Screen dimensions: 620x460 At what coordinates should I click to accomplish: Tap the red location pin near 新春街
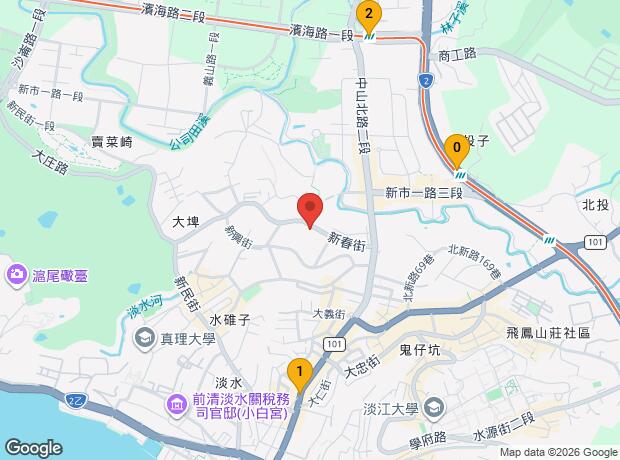tap(310, 210)
